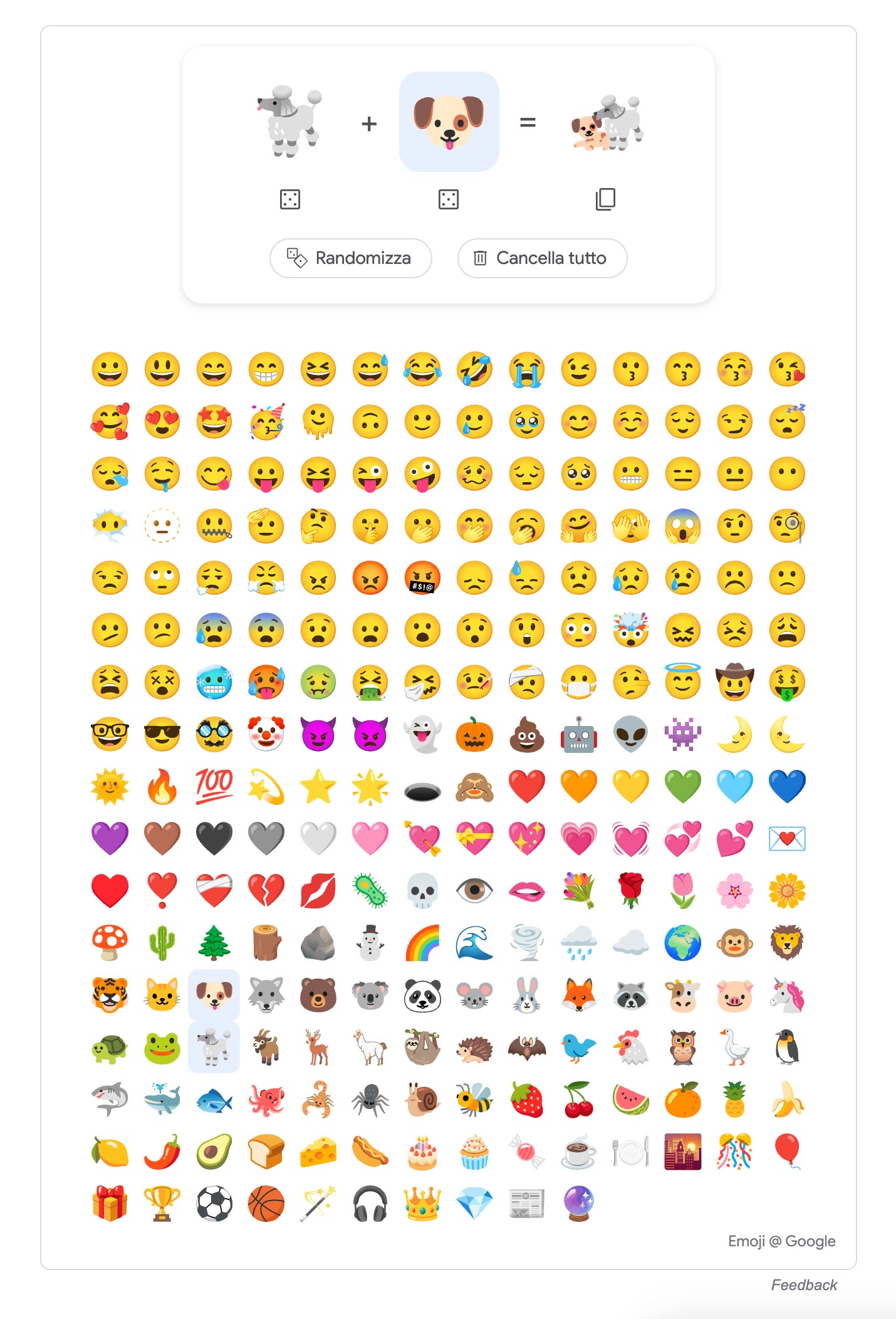Pick the crystal ball emoji
The width and height of the screenshot is (896, 1319).
point(578,1204)
